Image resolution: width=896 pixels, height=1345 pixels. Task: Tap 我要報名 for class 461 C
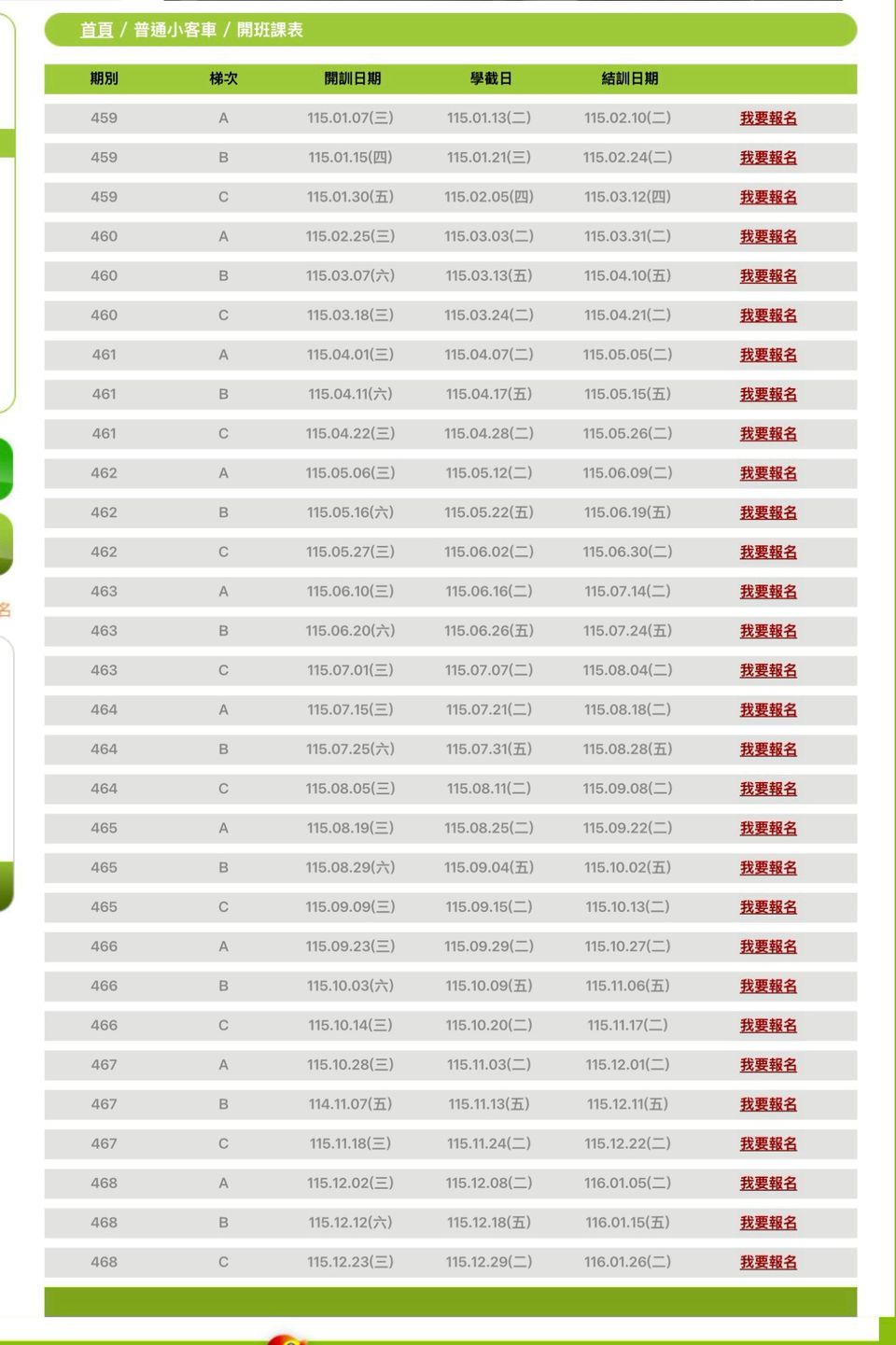point(768,434)
